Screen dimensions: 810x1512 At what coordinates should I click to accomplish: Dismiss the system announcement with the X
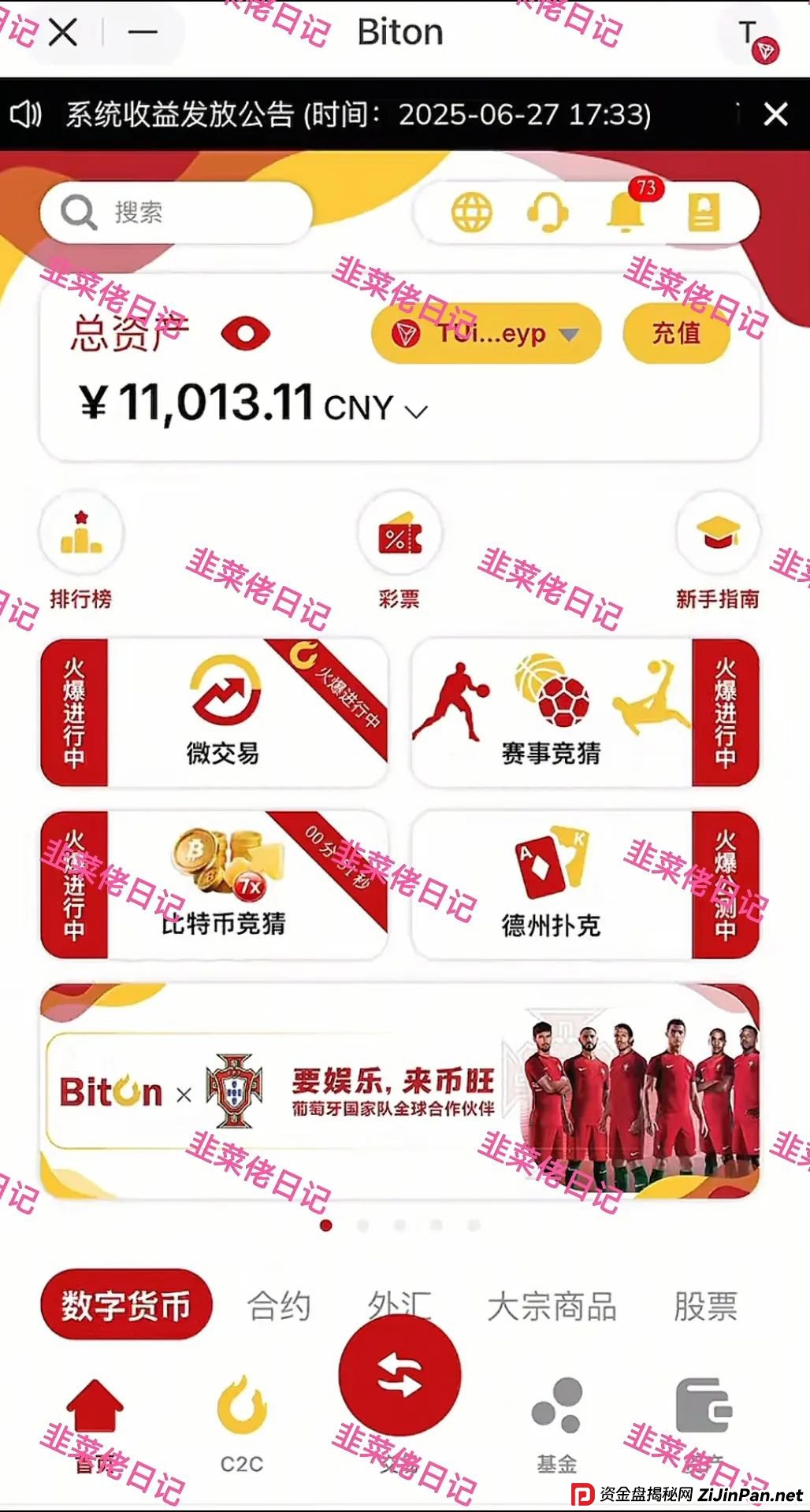click(777, 113)
